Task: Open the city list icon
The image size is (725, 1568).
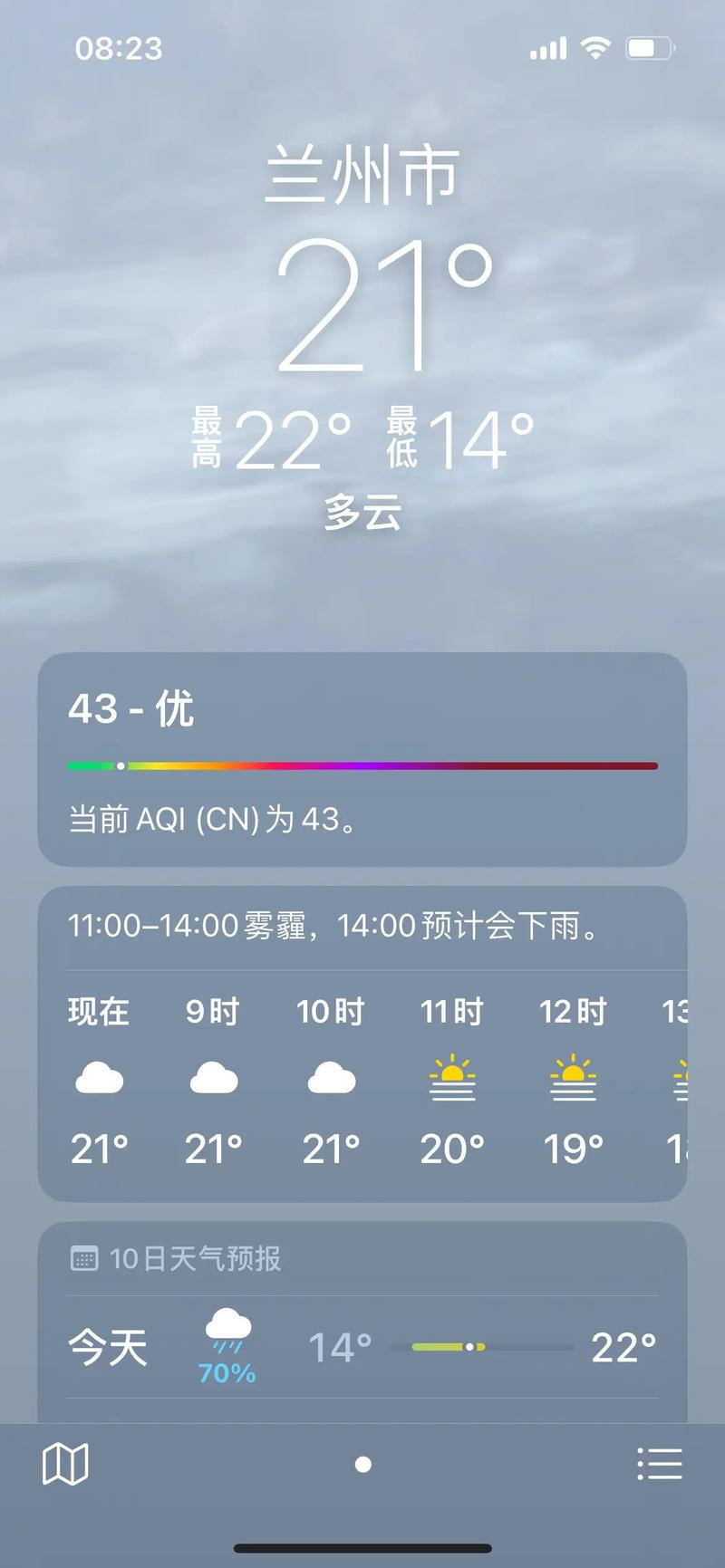Action: (660, 1462)
